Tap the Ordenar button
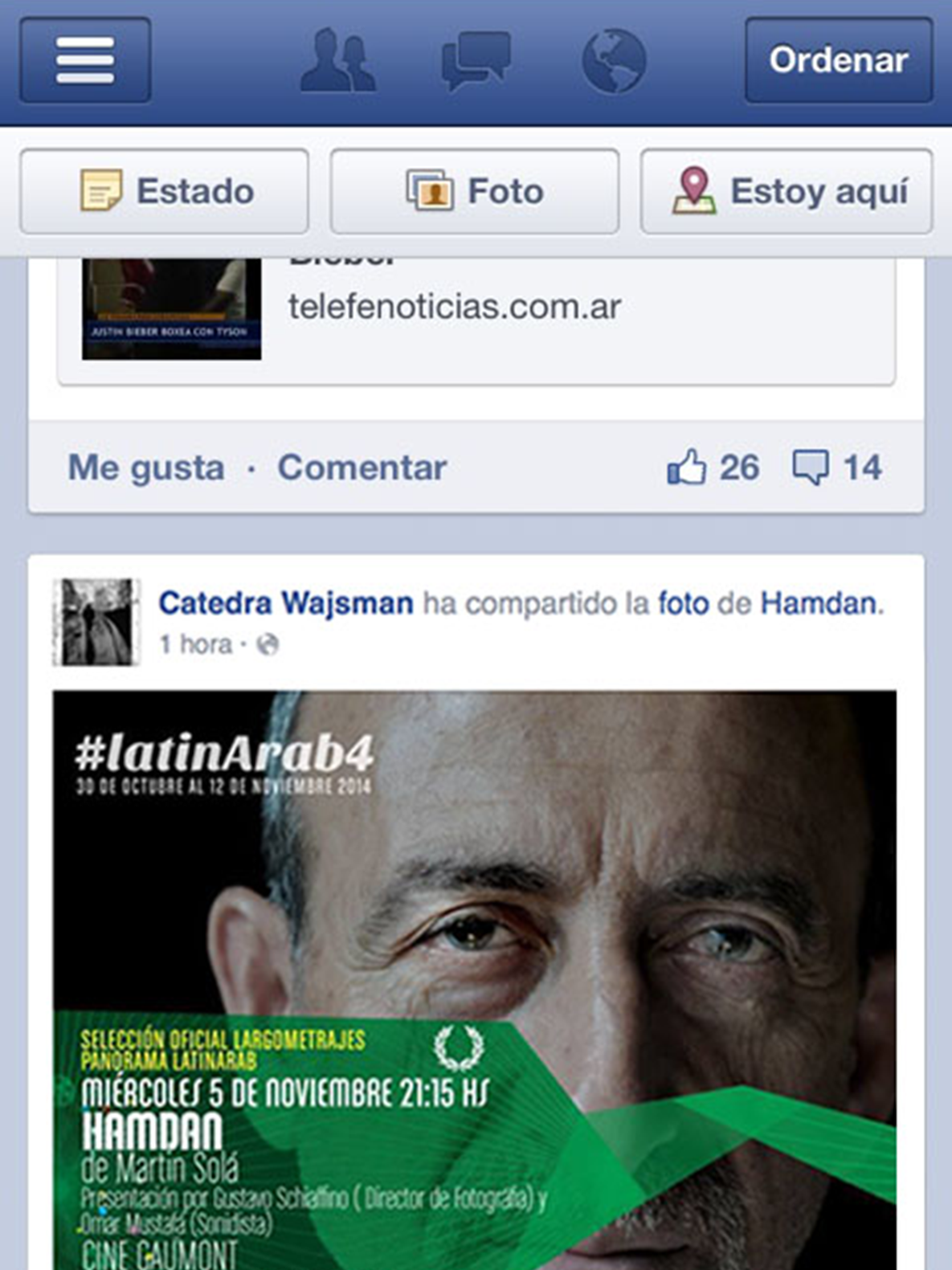The width and height of the screenshot is (952, 1270). point(838,60)
